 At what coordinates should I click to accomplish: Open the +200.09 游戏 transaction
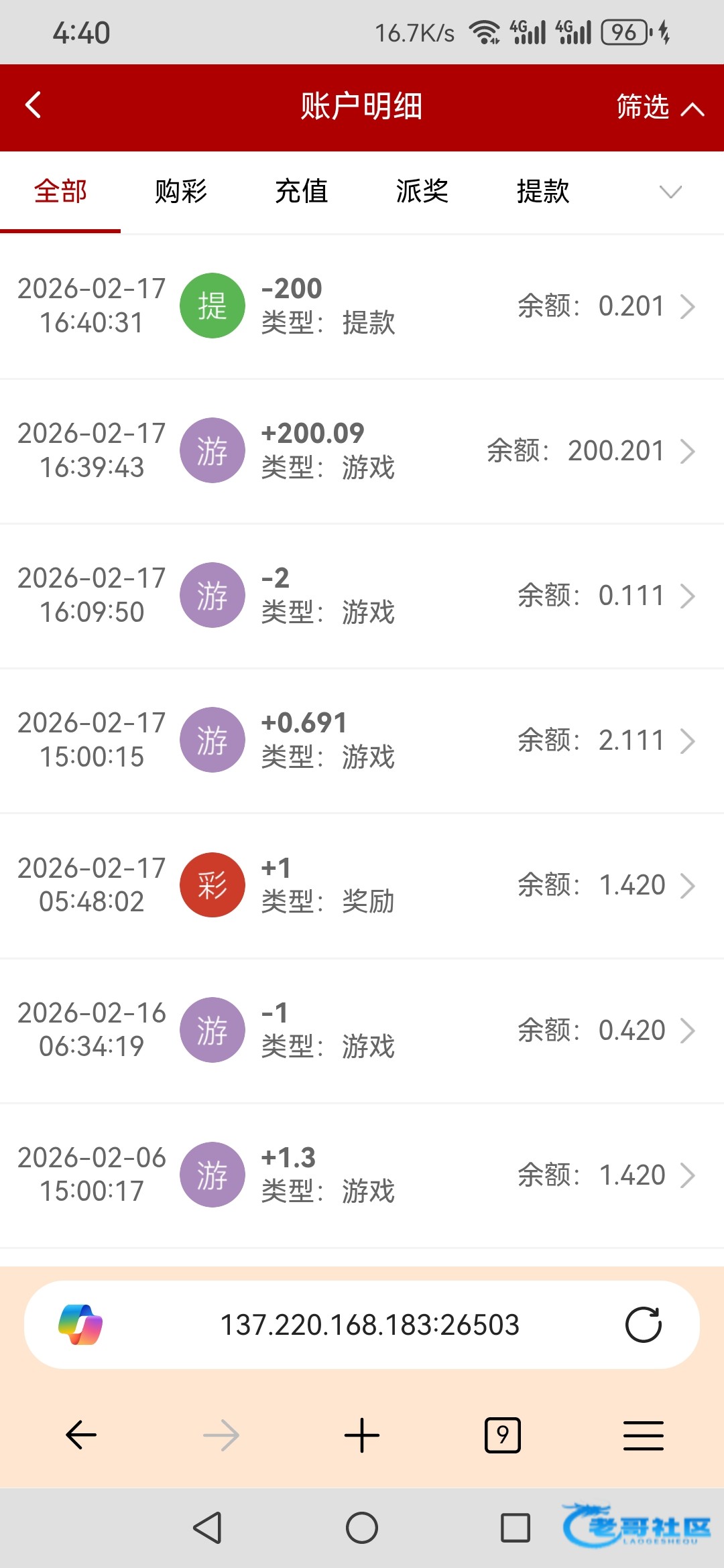[x=362, y=451]
